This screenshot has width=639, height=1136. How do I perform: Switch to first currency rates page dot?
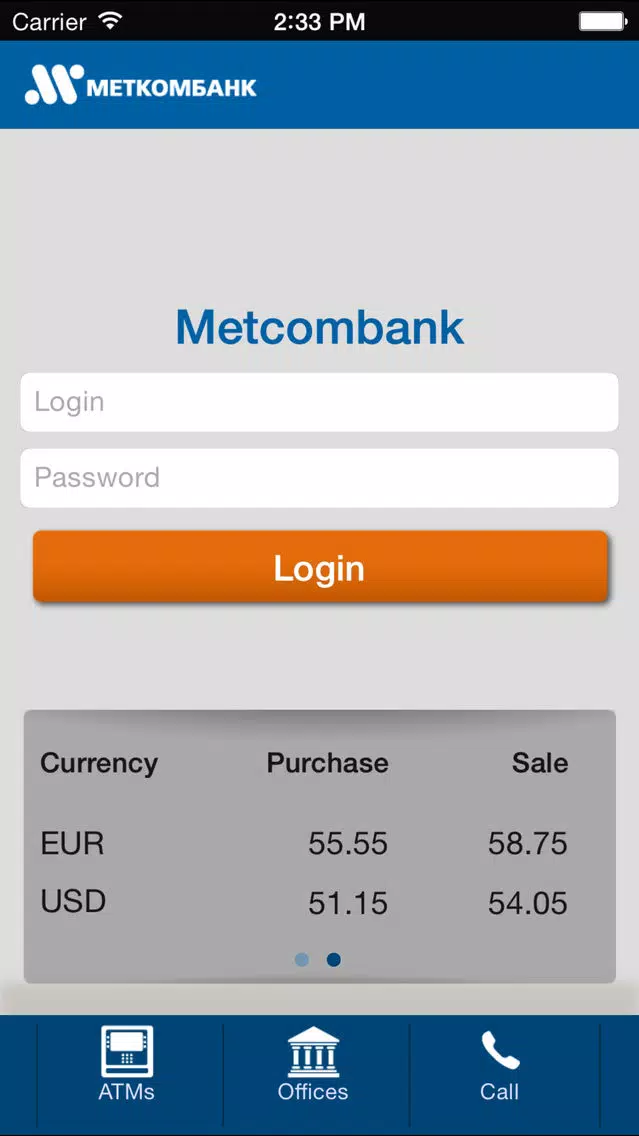[302, 960]
